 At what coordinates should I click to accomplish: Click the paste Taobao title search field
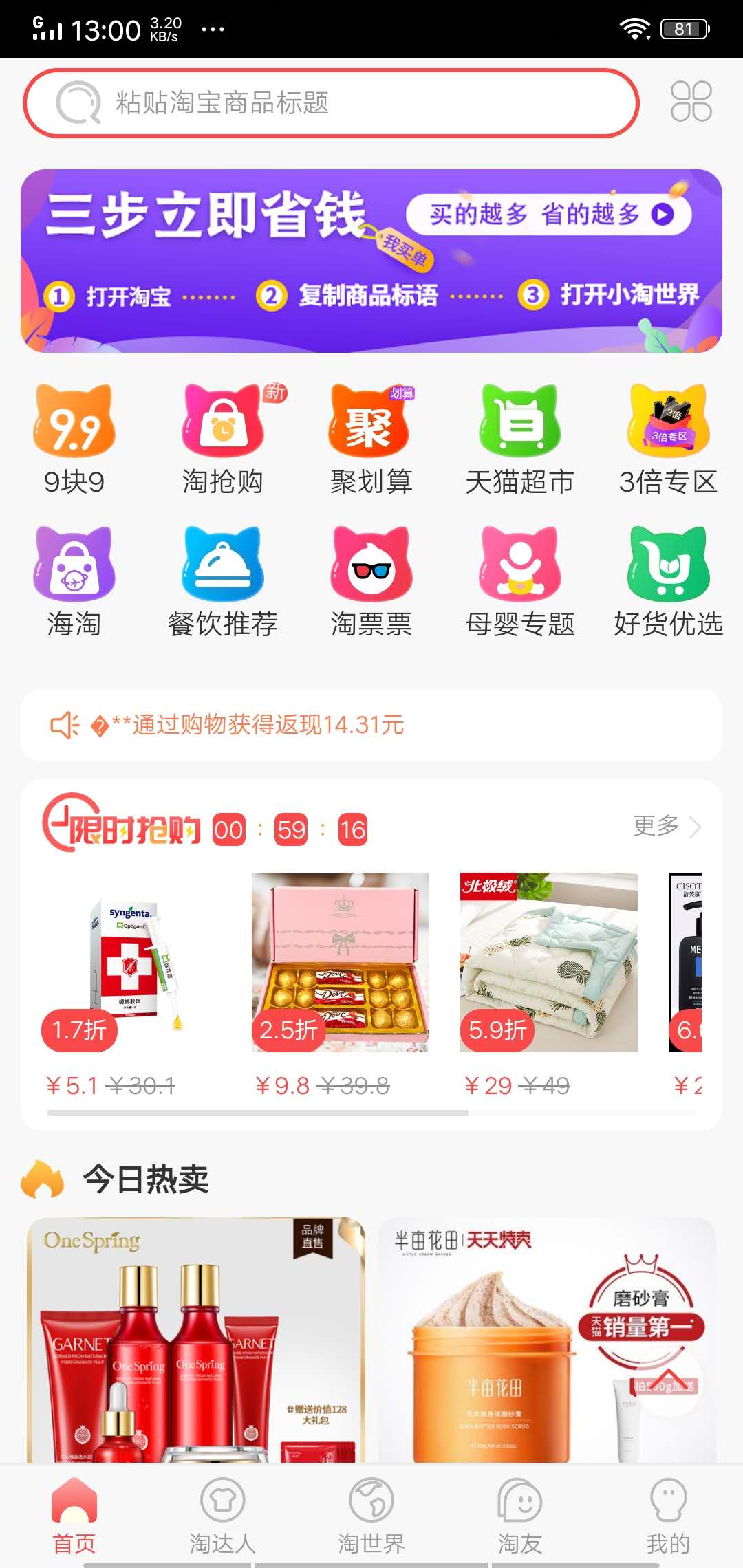[330, 103]
